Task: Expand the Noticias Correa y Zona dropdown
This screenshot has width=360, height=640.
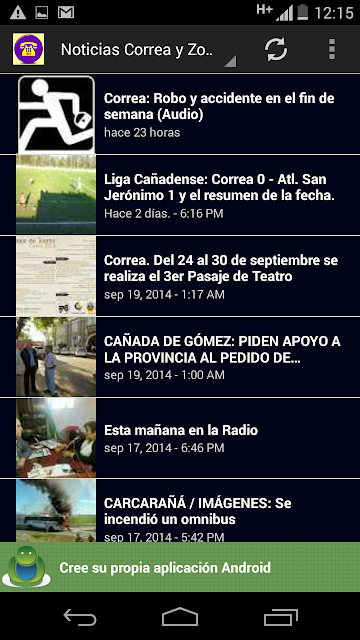Action: pyautogui.click(x=145, y=50)
